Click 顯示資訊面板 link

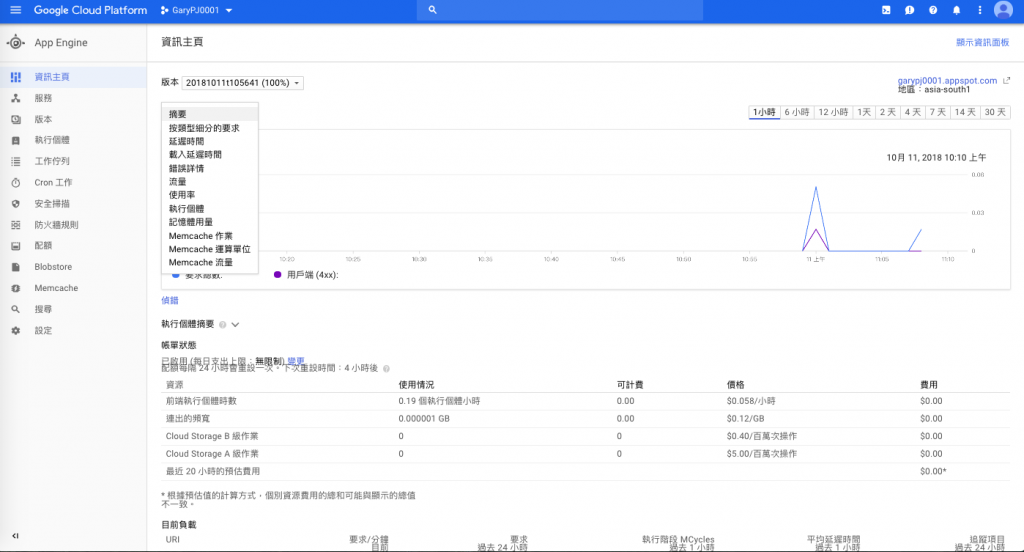click(x=982, y=43)
